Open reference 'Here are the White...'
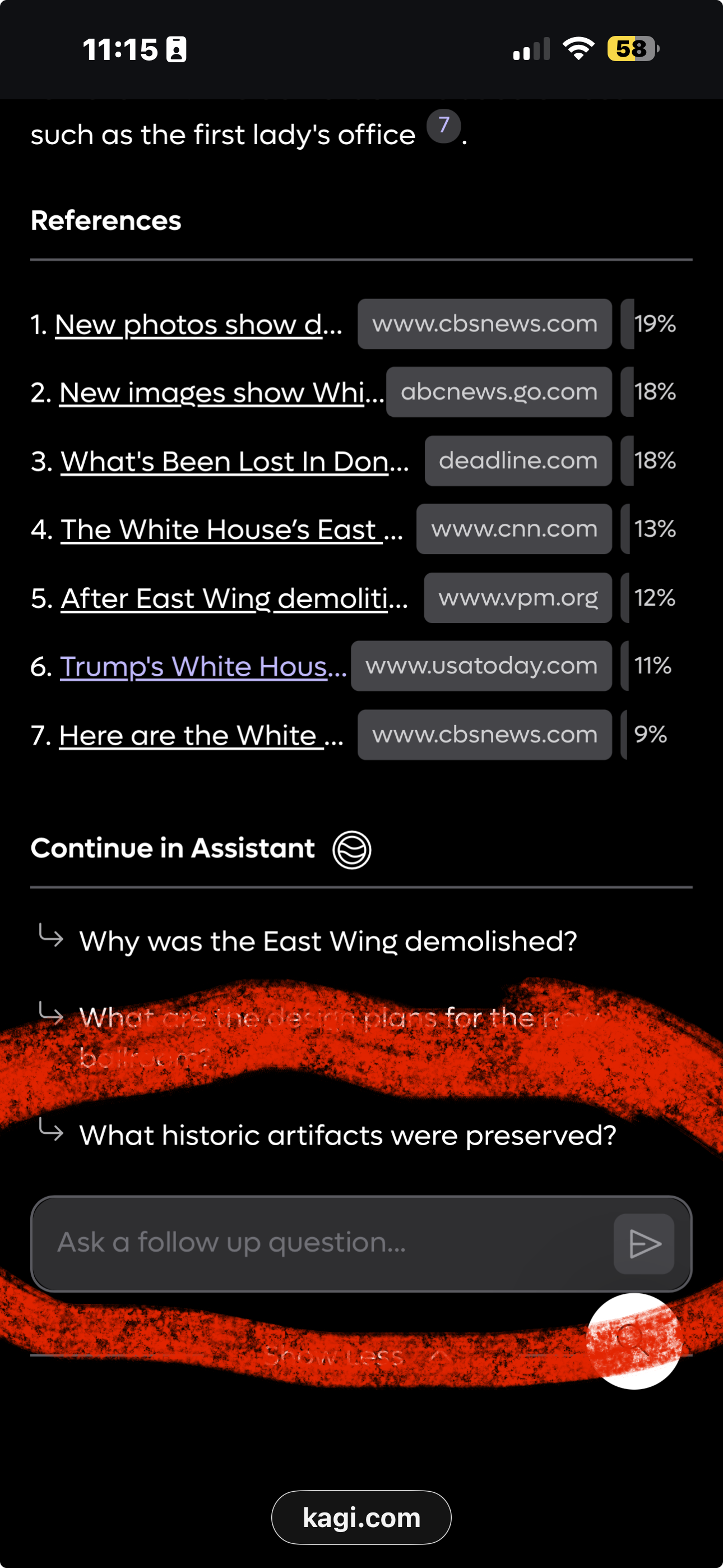This screenshot has height=1568, width=723. pyautogui.click(x=201, y=735)
